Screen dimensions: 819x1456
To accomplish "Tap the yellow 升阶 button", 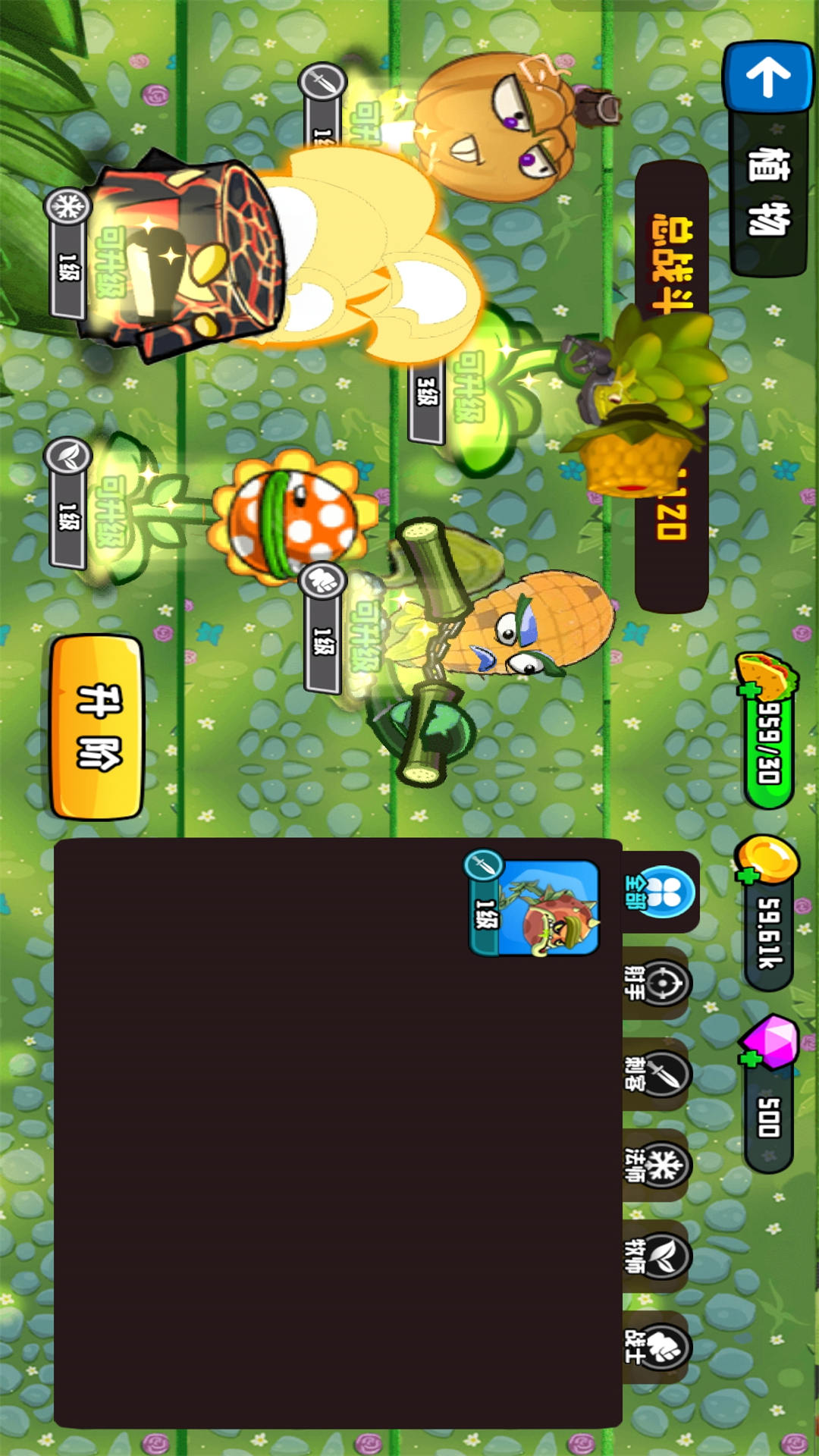I will point(97,727).
